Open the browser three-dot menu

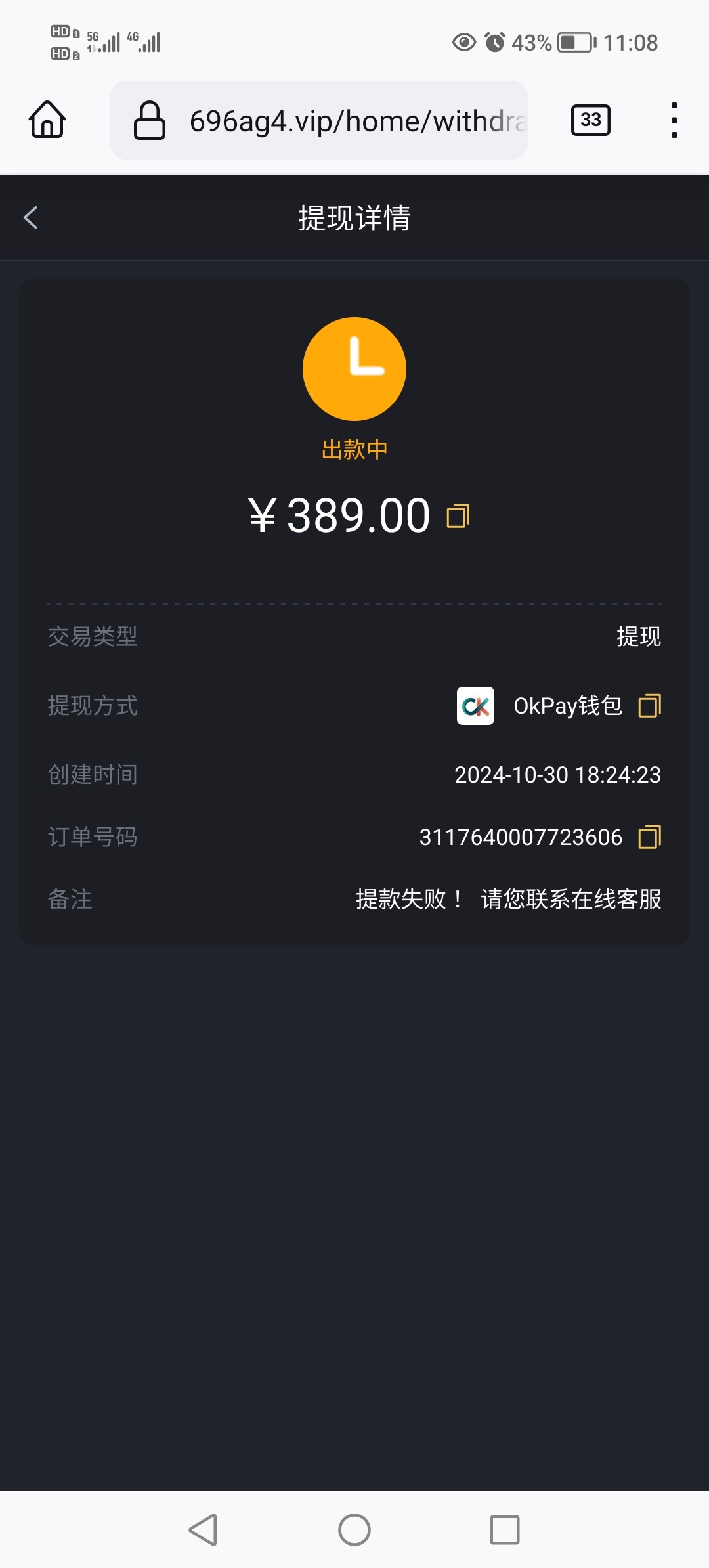click(x=674, y=120)
